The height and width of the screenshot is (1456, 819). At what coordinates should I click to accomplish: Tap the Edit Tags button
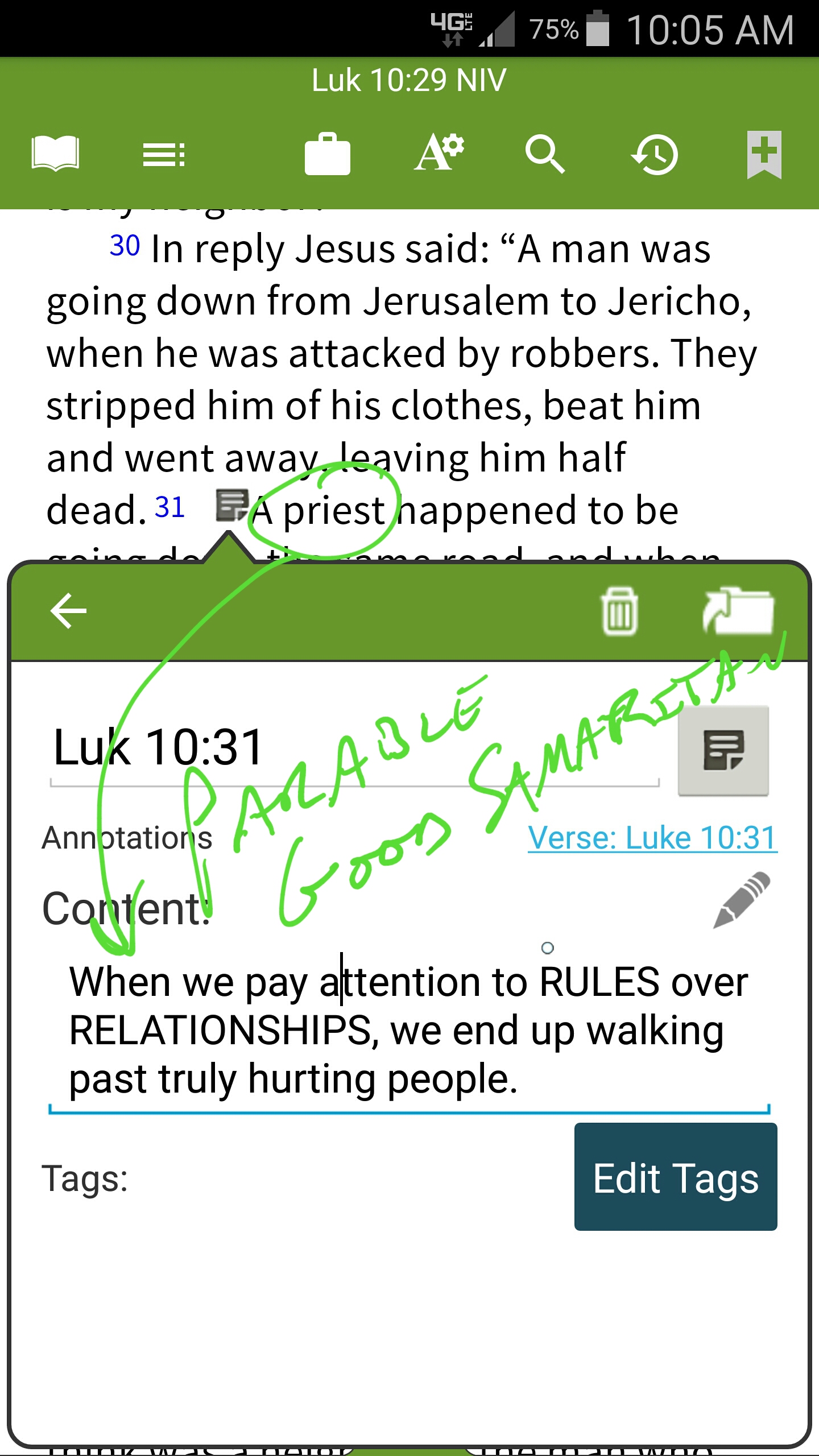pyautogui.click(x=675, y=1177)
